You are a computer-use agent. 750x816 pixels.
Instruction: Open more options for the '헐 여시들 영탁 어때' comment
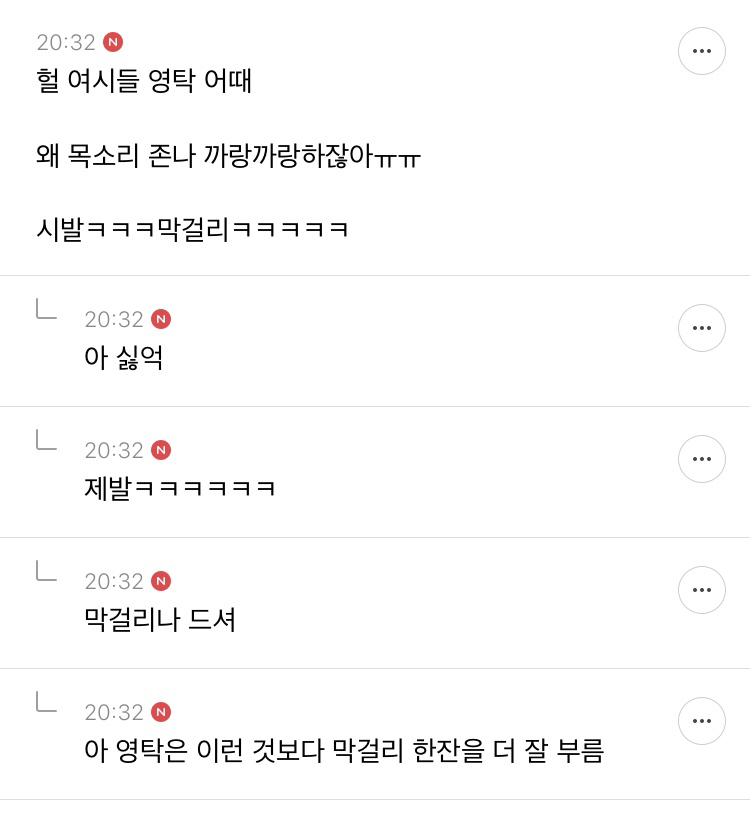702,51
